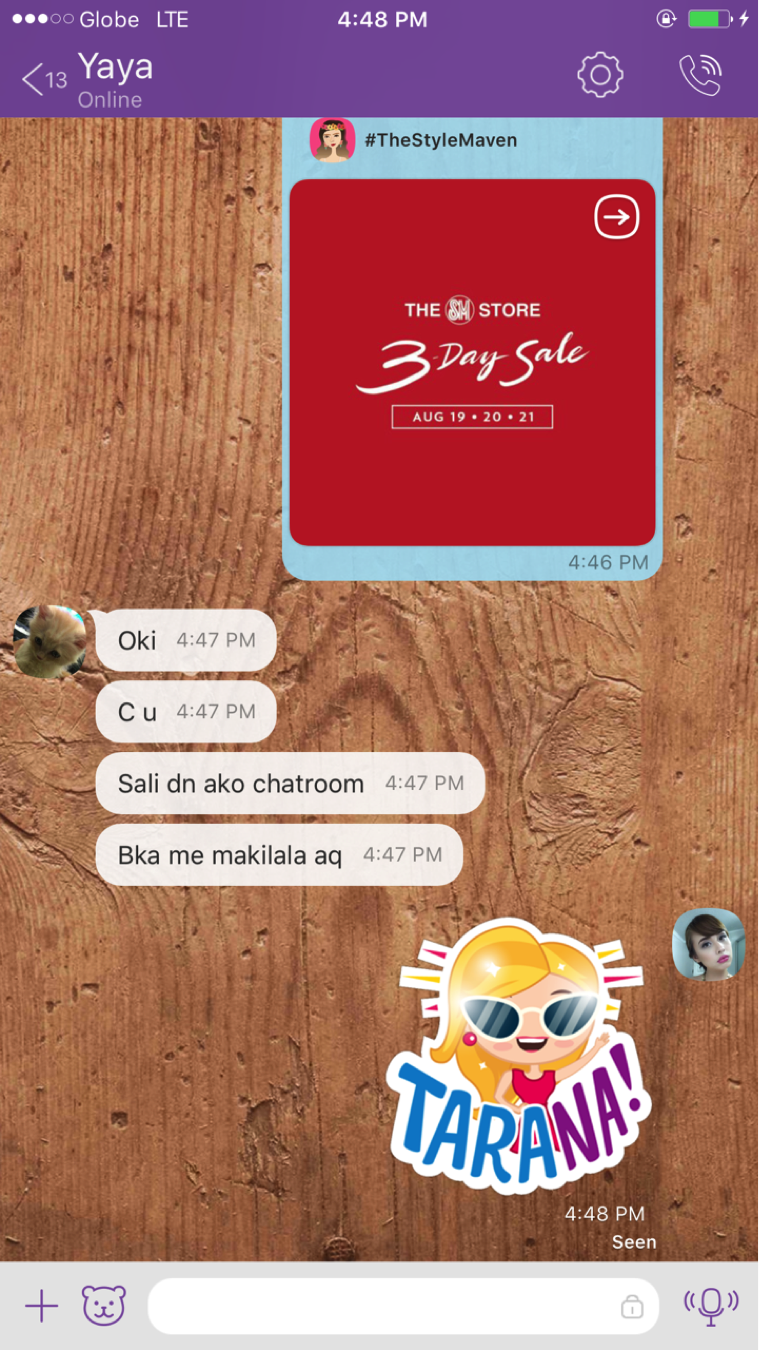This screenshot has height=1350, width=759.
Task: Tap the lock icon in message field
Action: pos(631,1306)
